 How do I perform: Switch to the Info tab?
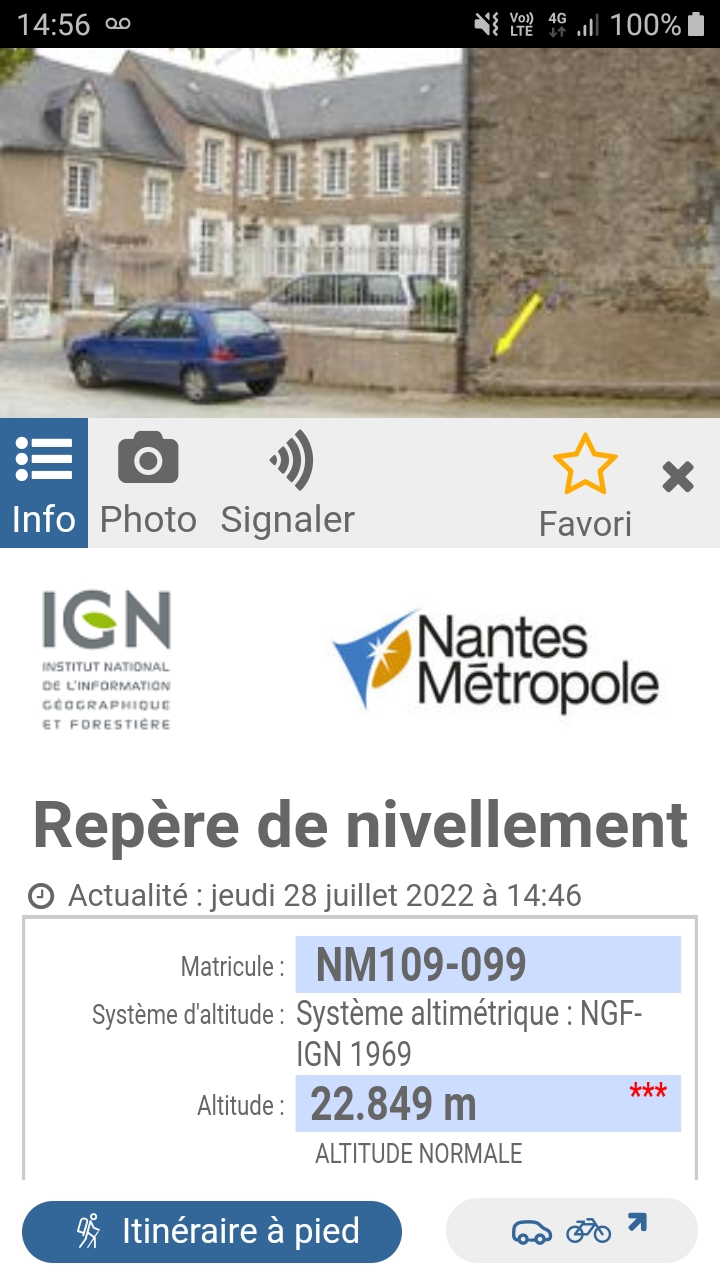pos(44,483)
